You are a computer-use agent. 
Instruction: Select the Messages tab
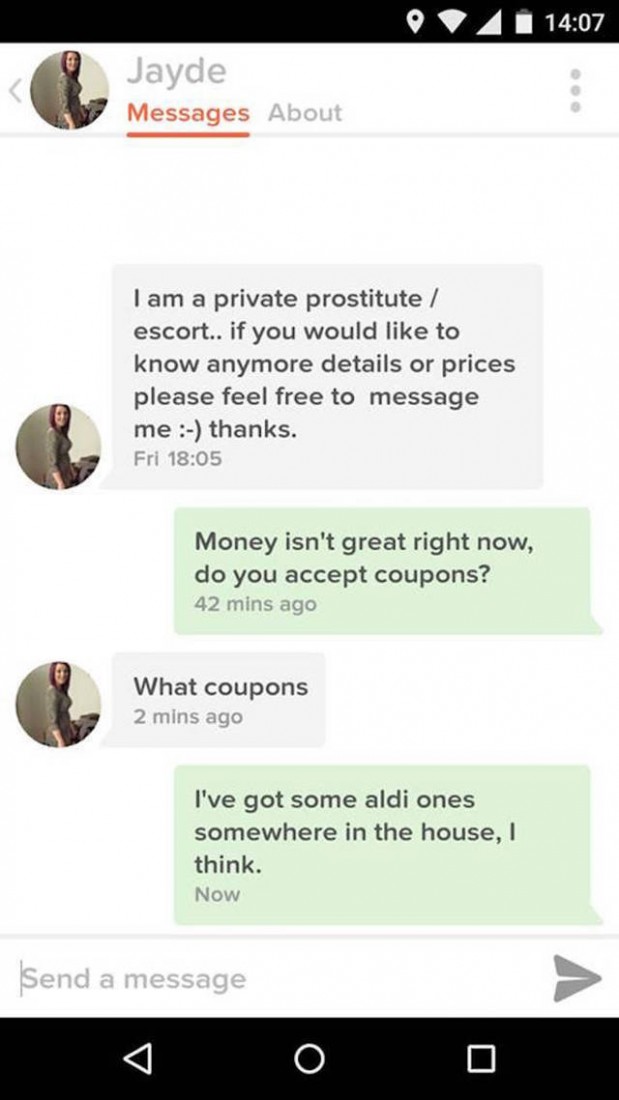pyautogui.click(x=188, y=113)
